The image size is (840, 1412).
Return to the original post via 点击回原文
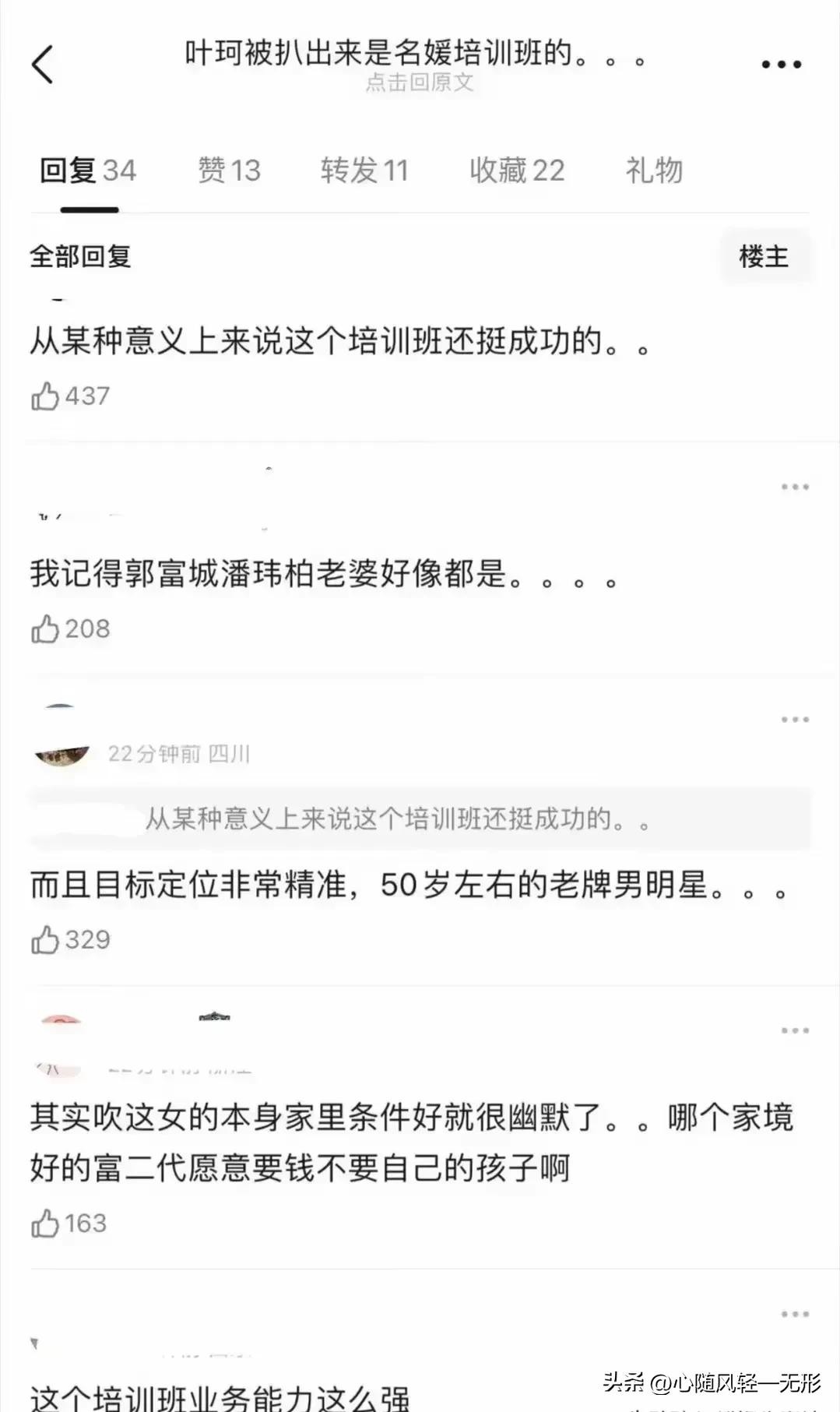(420, 83)
